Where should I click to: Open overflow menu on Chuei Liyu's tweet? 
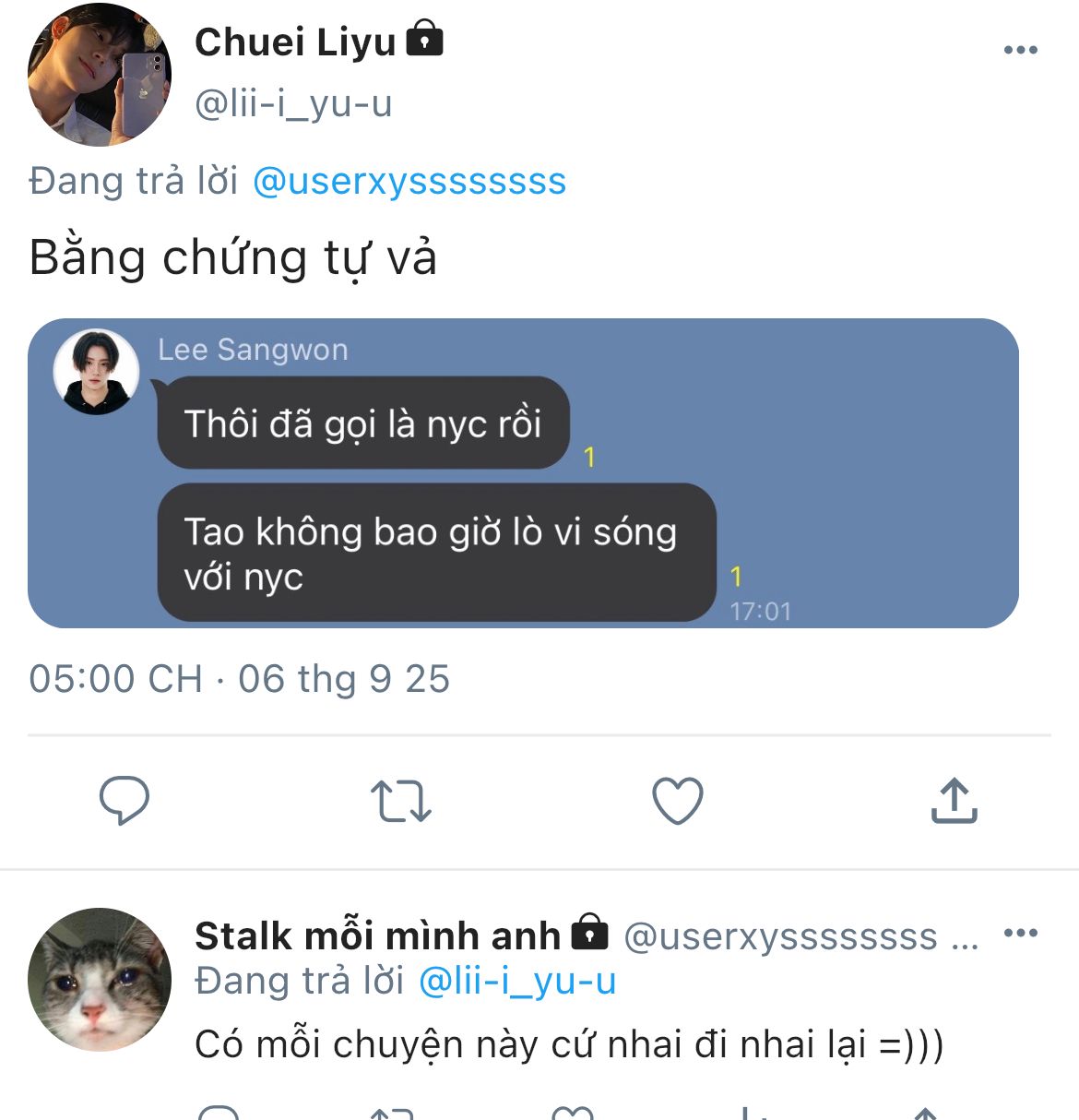1020,50
